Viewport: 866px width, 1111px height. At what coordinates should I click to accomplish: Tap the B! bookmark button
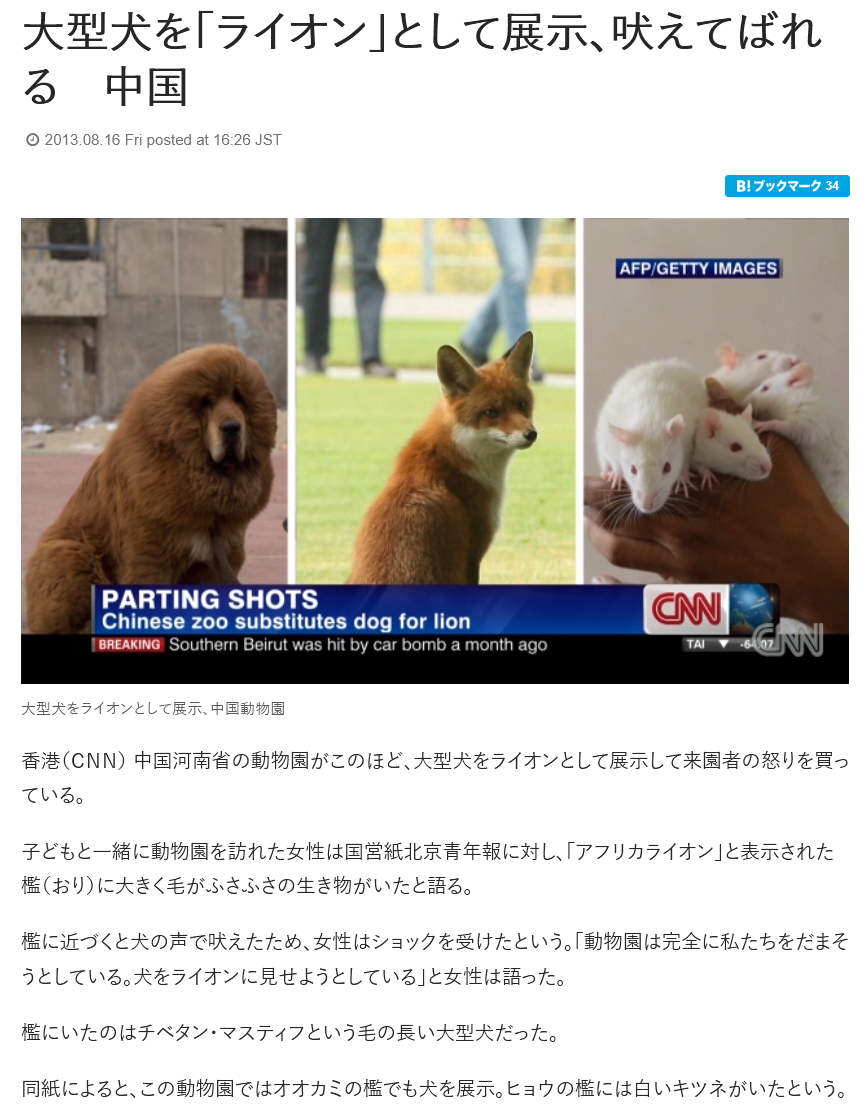click(786, 186)
